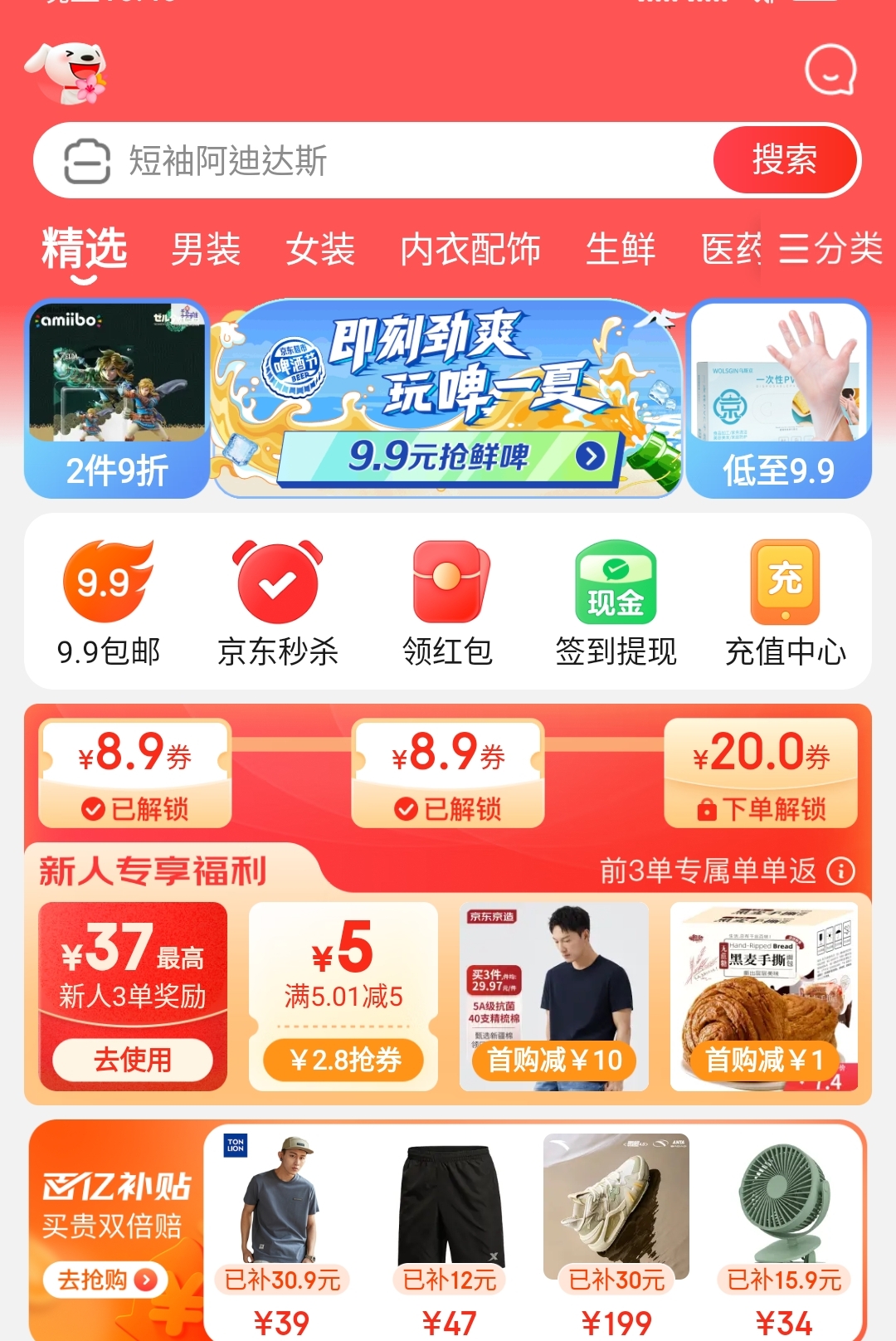Open the amiibo 2件9折 tile
The image size is (896, 1341).
pos(117,398)
